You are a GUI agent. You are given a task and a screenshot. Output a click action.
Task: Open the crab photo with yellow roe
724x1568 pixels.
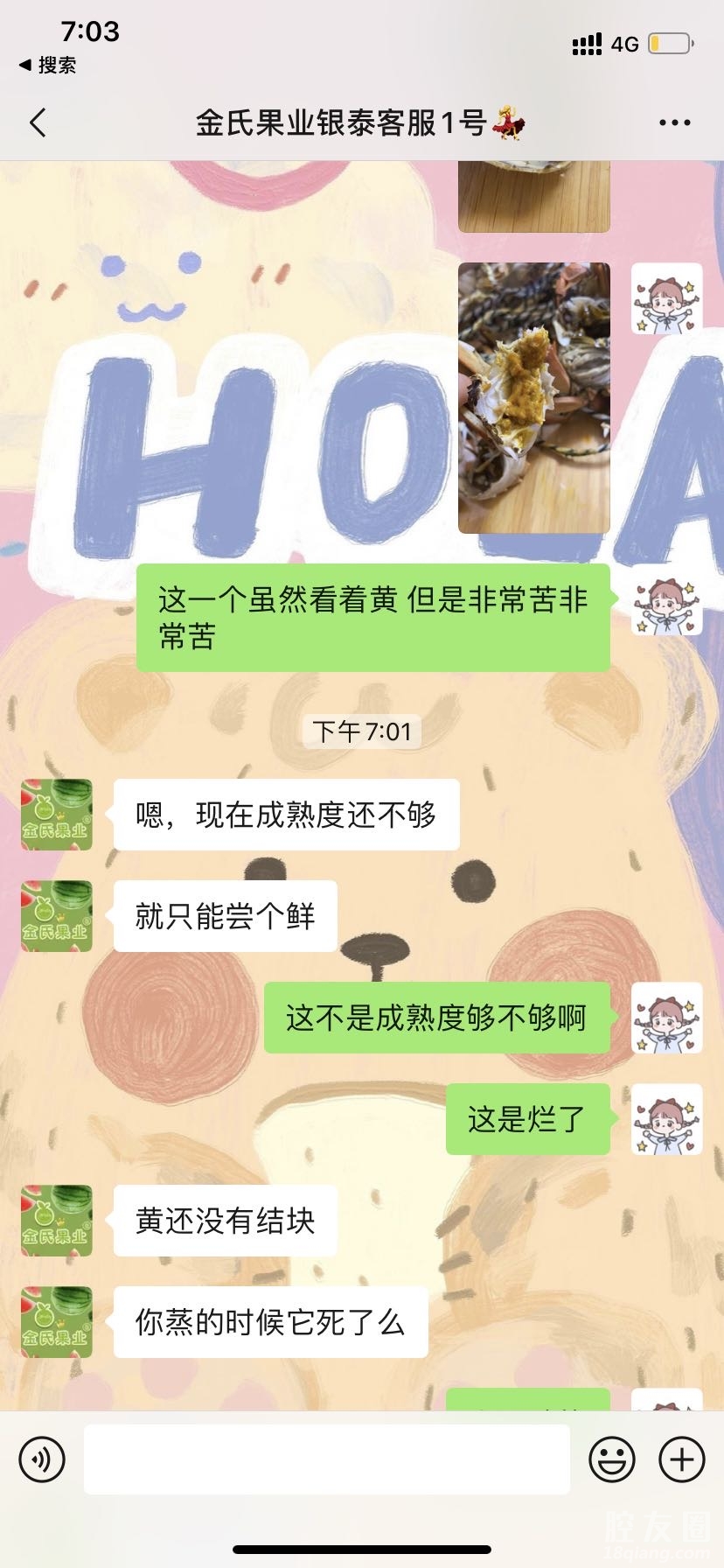click(533, 397)
